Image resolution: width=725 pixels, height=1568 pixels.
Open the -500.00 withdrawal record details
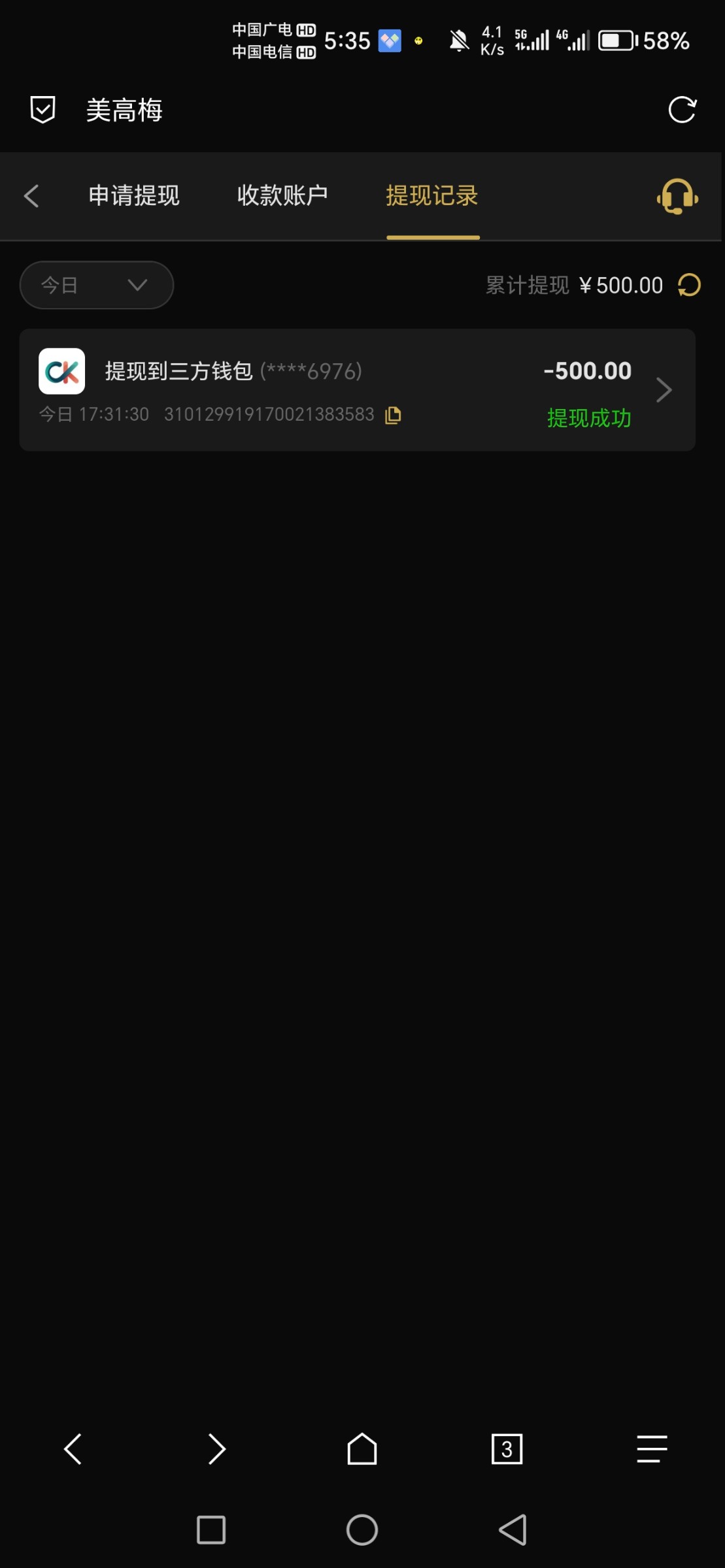[x=663, y=390]
